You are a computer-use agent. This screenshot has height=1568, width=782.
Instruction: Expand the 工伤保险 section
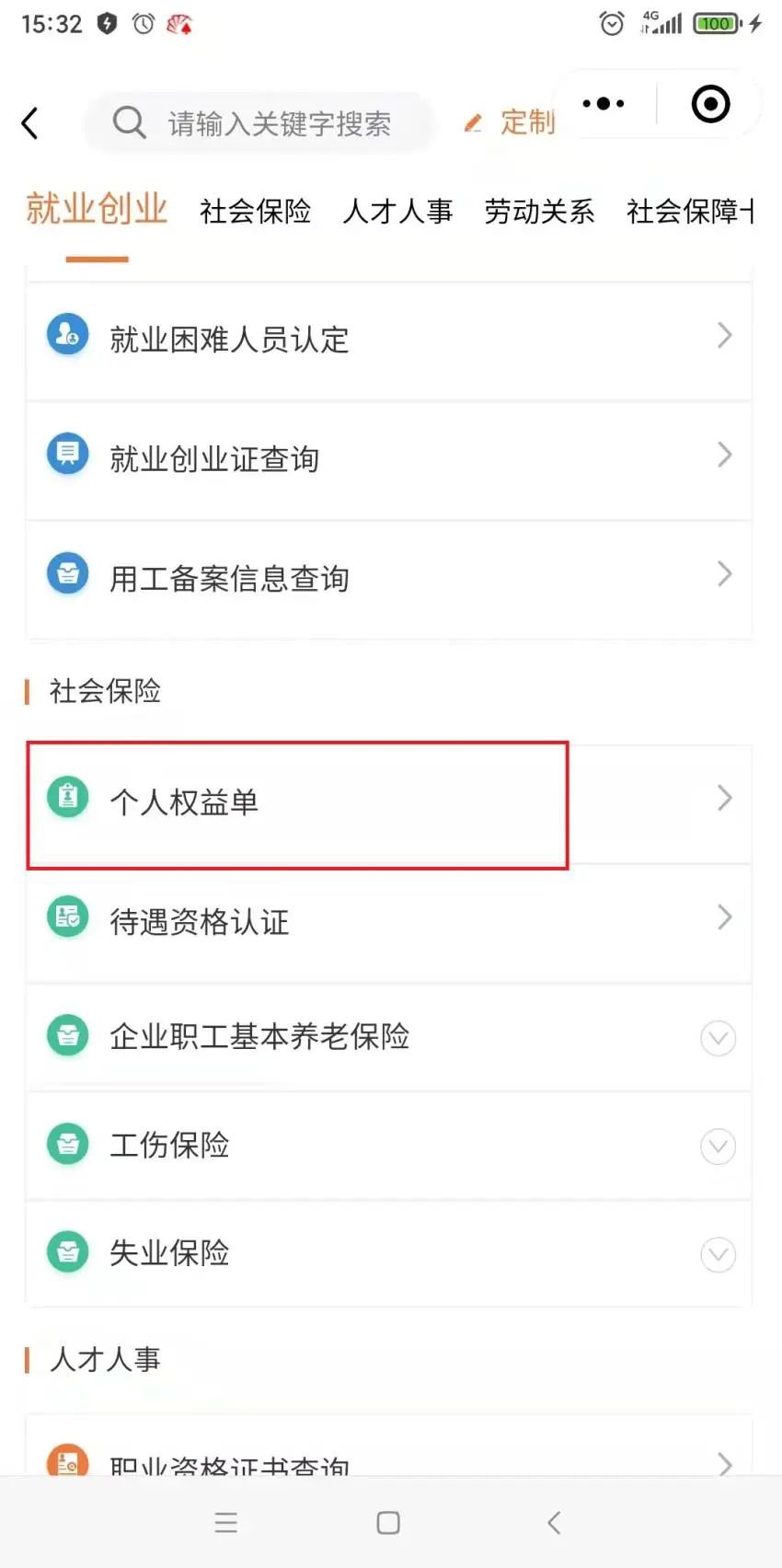click(718, 1147)
